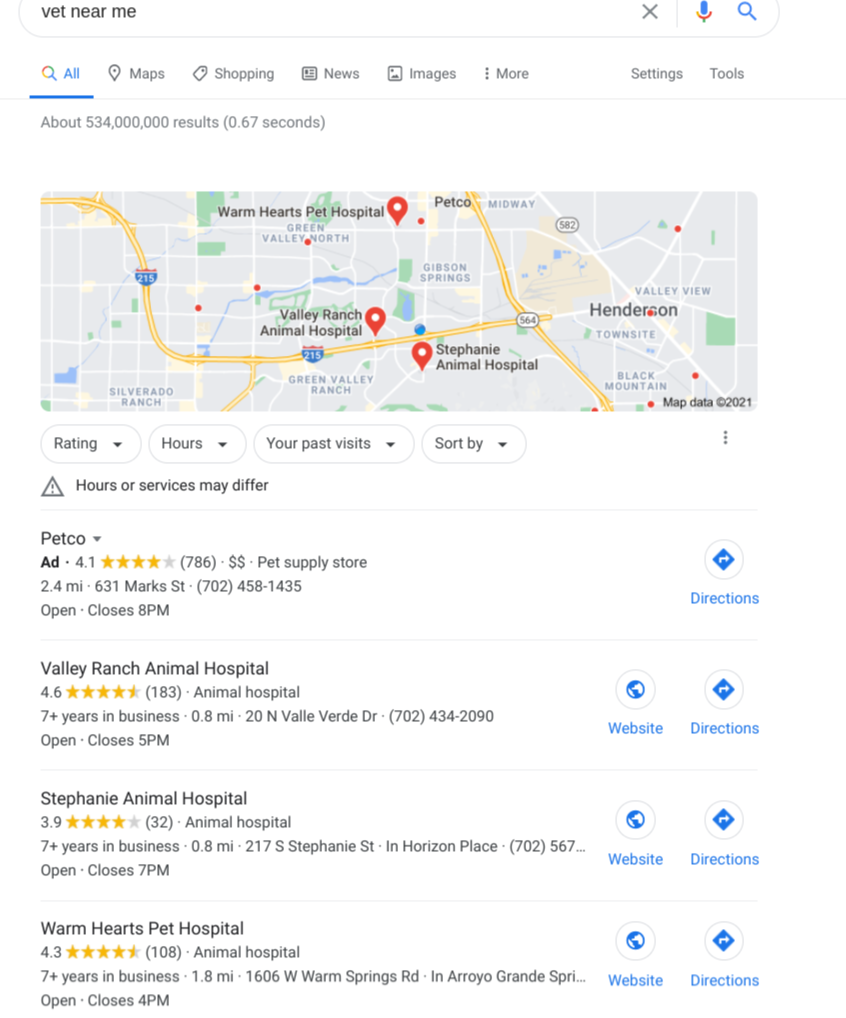Viewport: 846px width, 1018px height.
Task: Visit Valley Ranch Animal Hospital website
Action: 635,703
